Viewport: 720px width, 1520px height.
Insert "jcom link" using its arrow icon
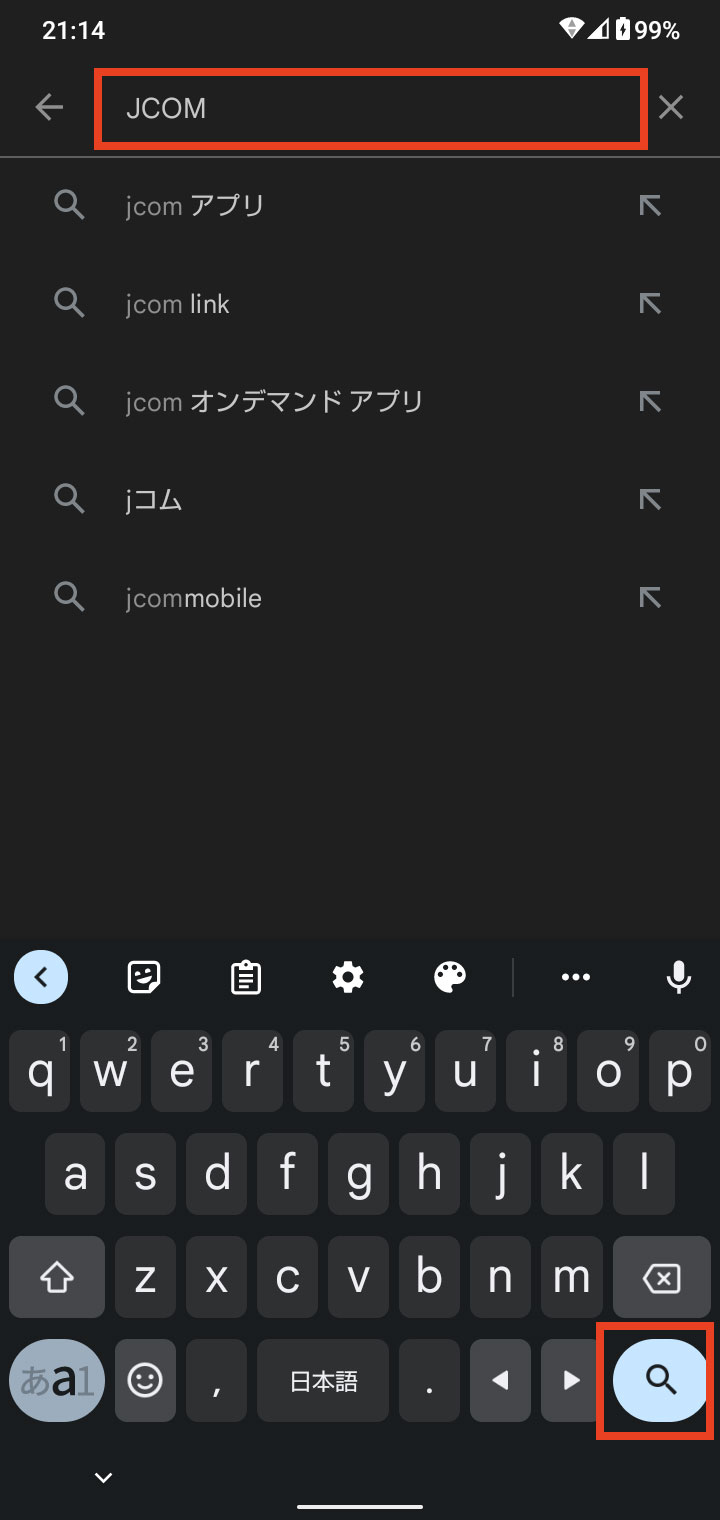click(x=650, y=304)
